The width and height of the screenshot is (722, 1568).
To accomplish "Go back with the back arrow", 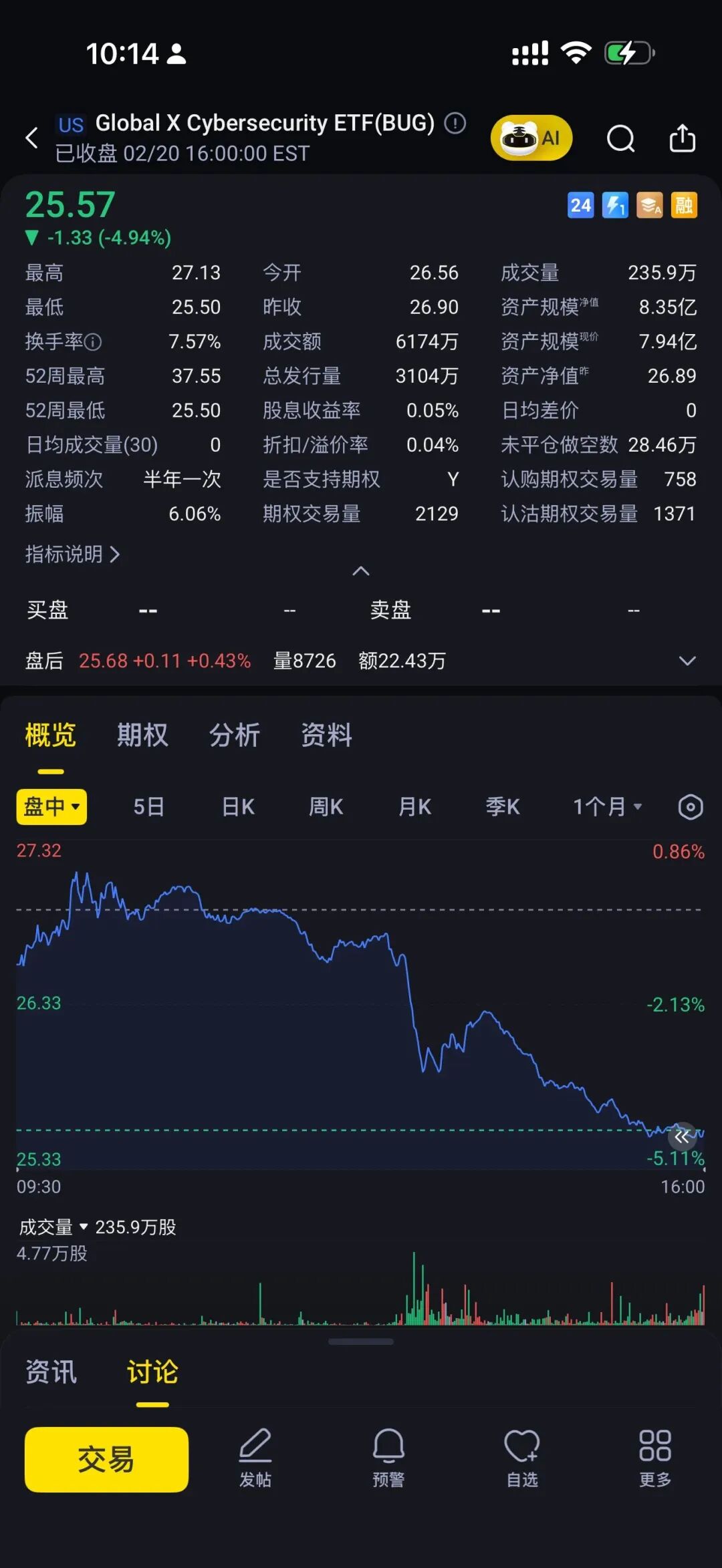I will pos(31,137).
